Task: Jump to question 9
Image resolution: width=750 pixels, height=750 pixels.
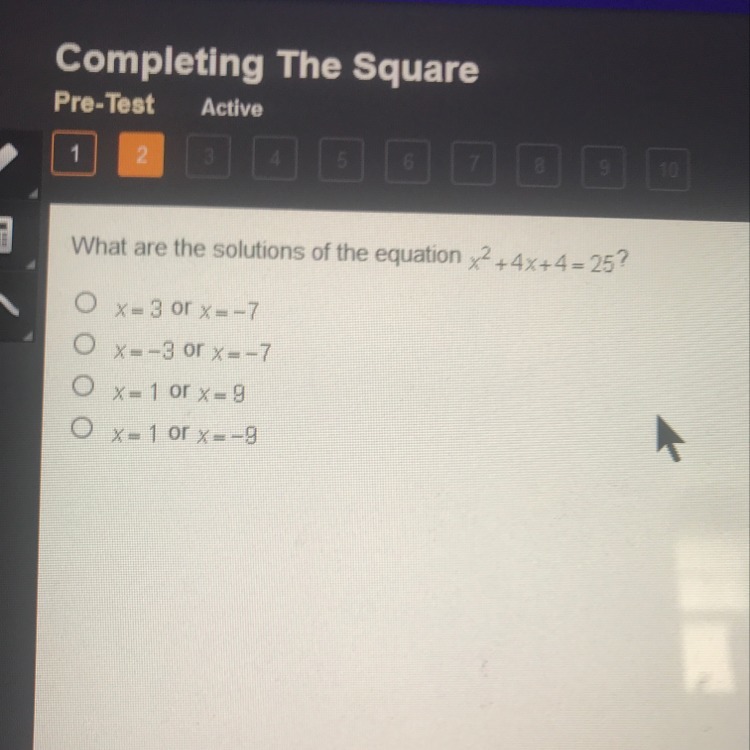Action: tap(604, 168)
